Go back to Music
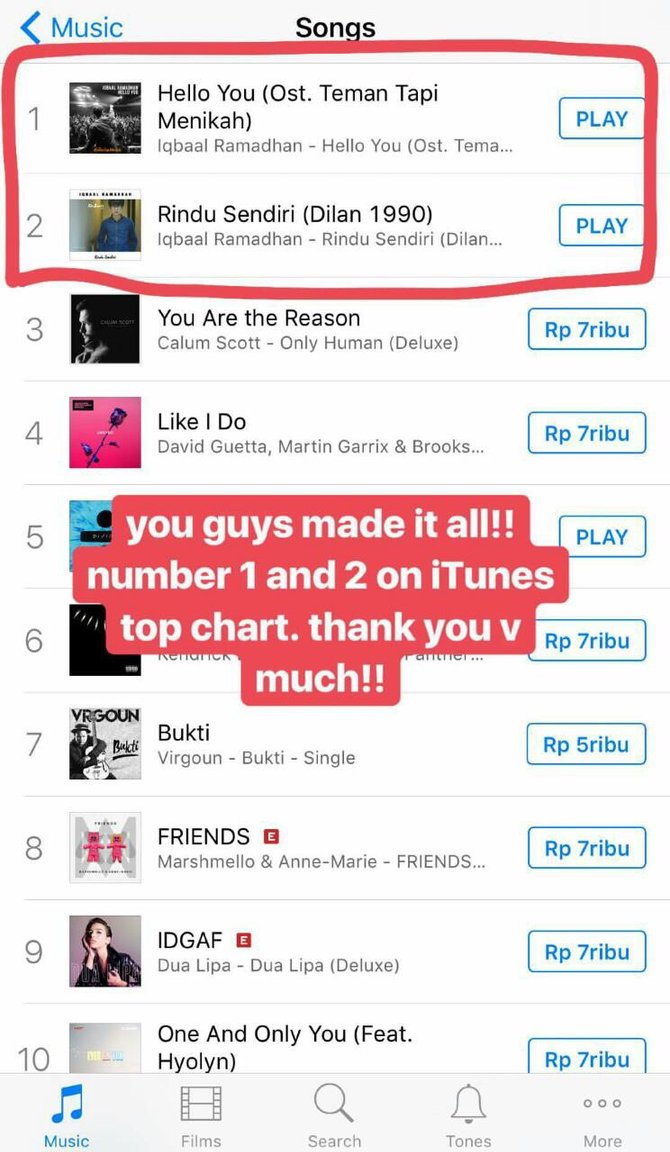 coord(72,27)
